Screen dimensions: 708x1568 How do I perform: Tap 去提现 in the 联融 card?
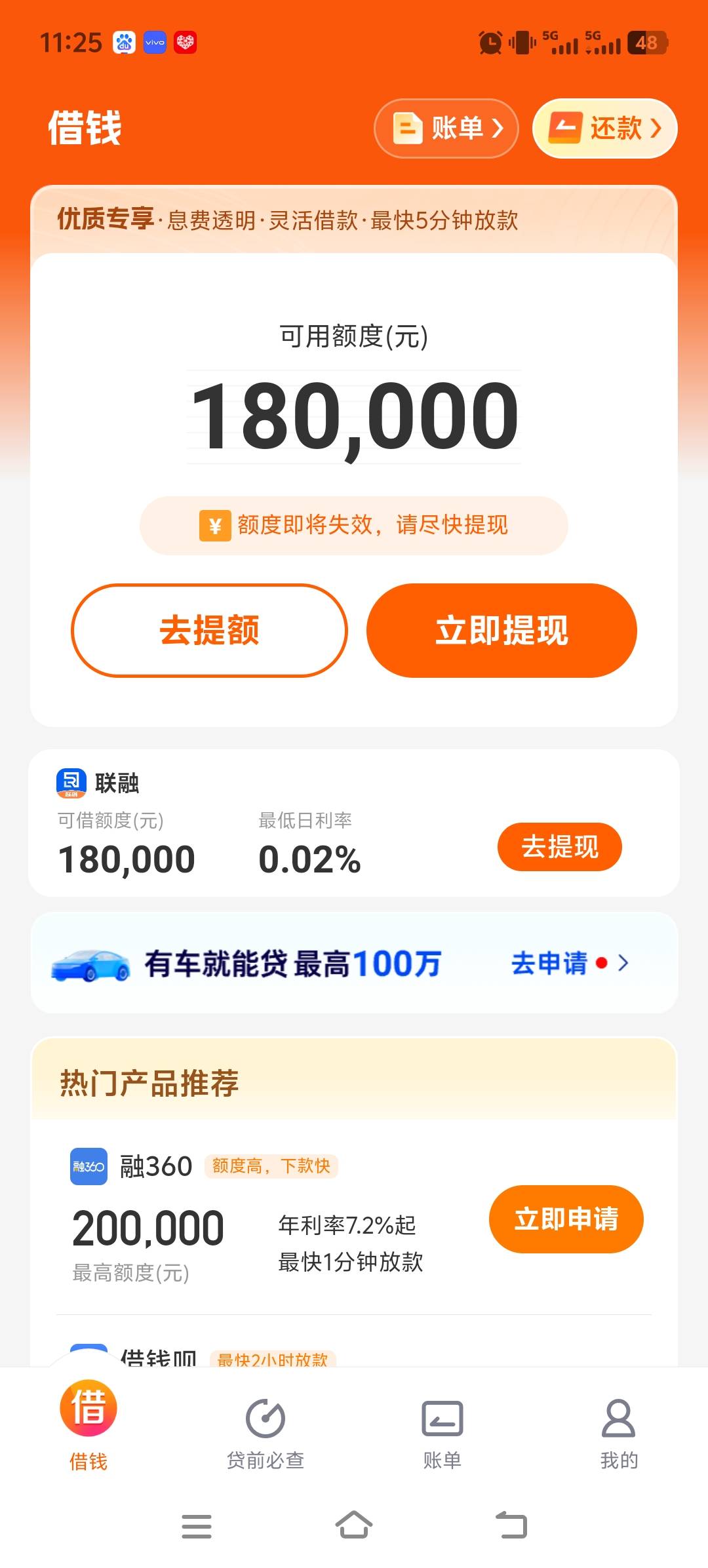pos(560,847)
